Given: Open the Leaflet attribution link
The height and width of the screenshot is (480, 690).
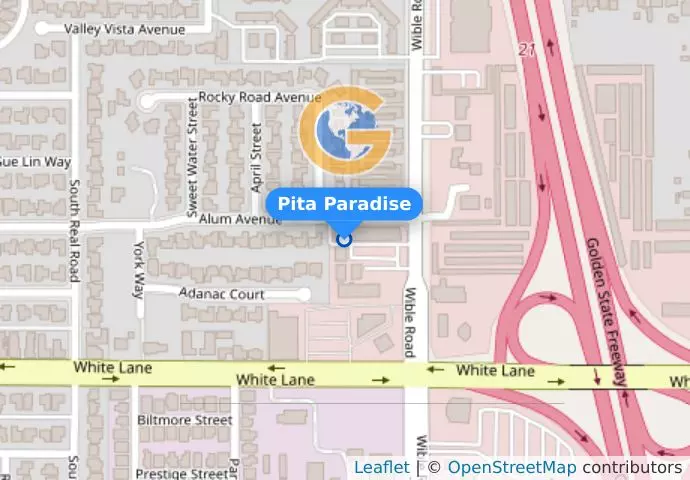Looking at the screenshot, I should click(x=381, y=468).
